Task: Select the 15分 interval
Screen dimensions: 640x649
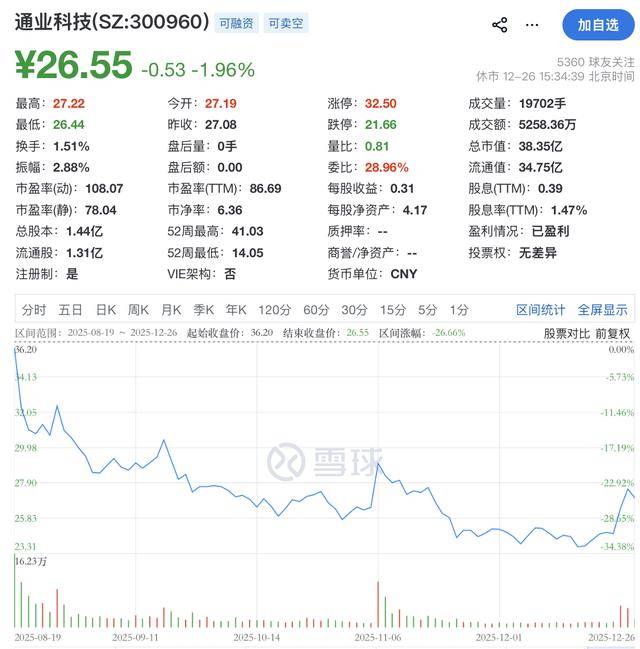Action: pos(392,310)
